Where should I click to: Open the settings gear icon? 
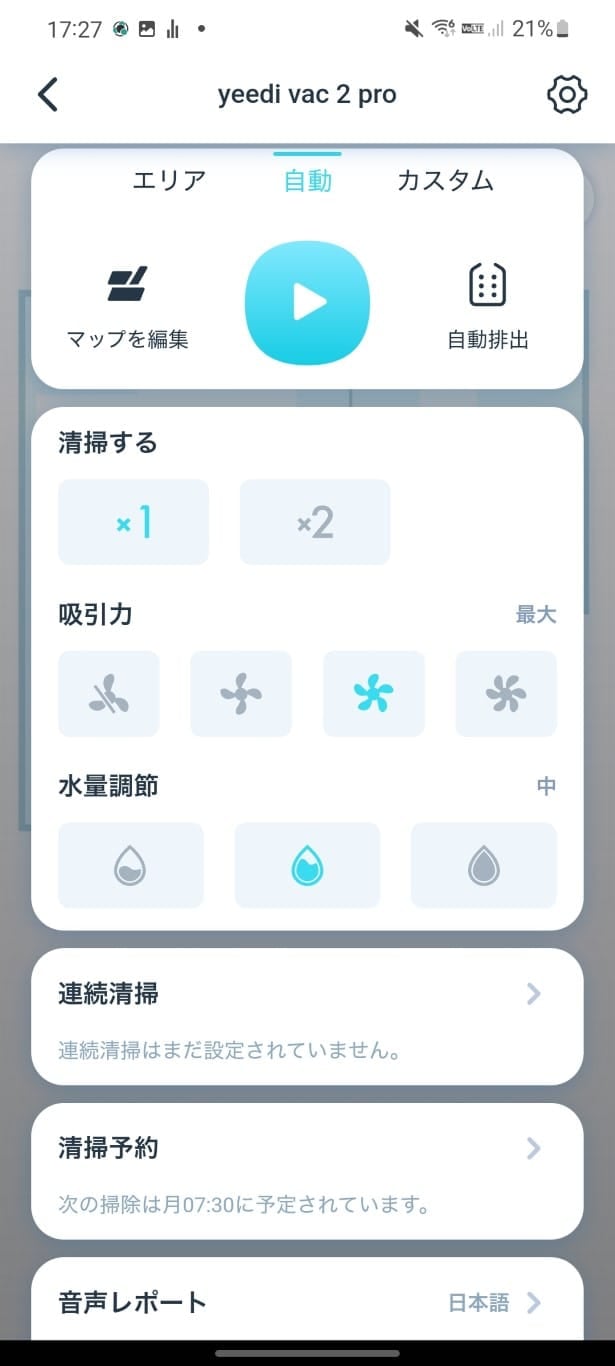(566, 95)
